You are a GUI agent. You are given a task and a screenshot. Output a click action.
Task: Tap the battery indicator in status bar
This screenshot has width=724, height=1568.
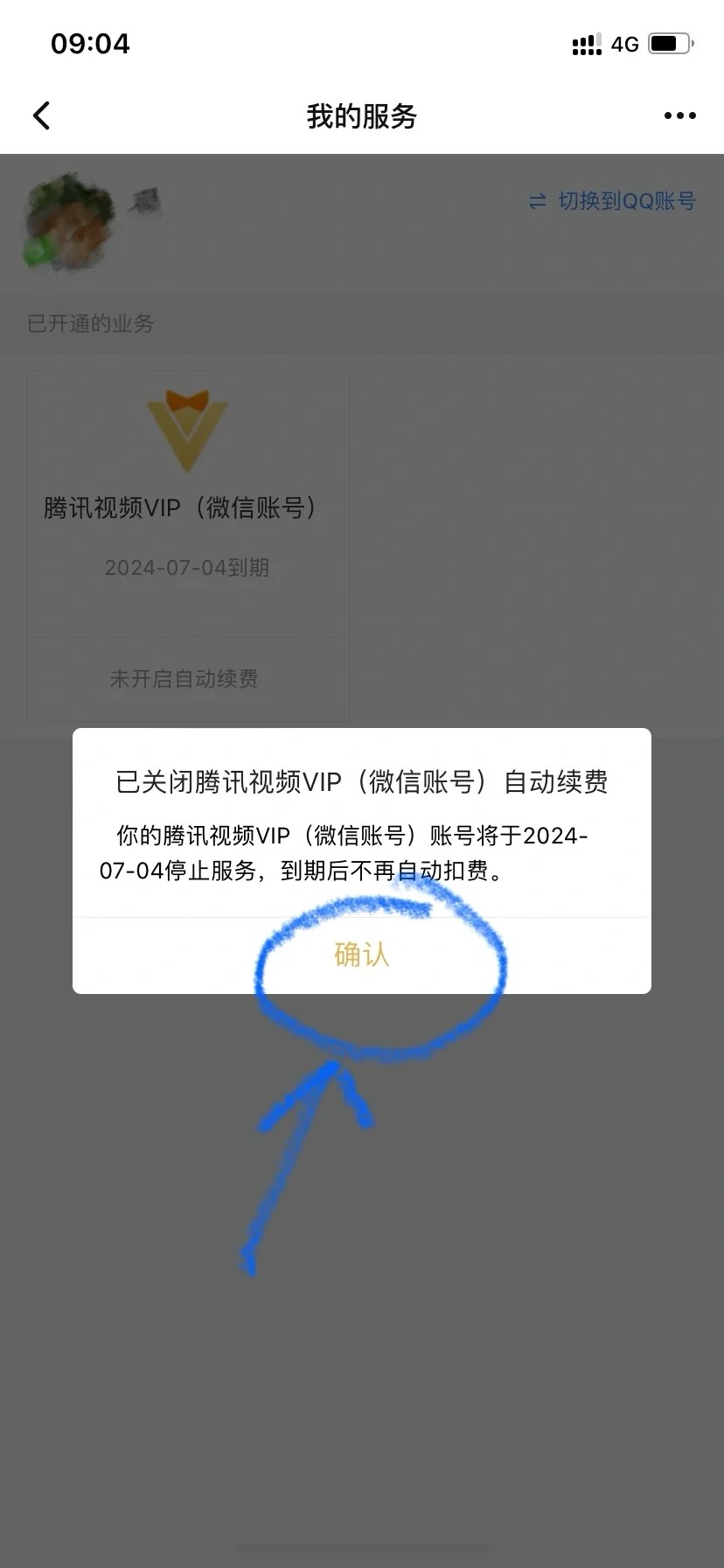(670, 43)
